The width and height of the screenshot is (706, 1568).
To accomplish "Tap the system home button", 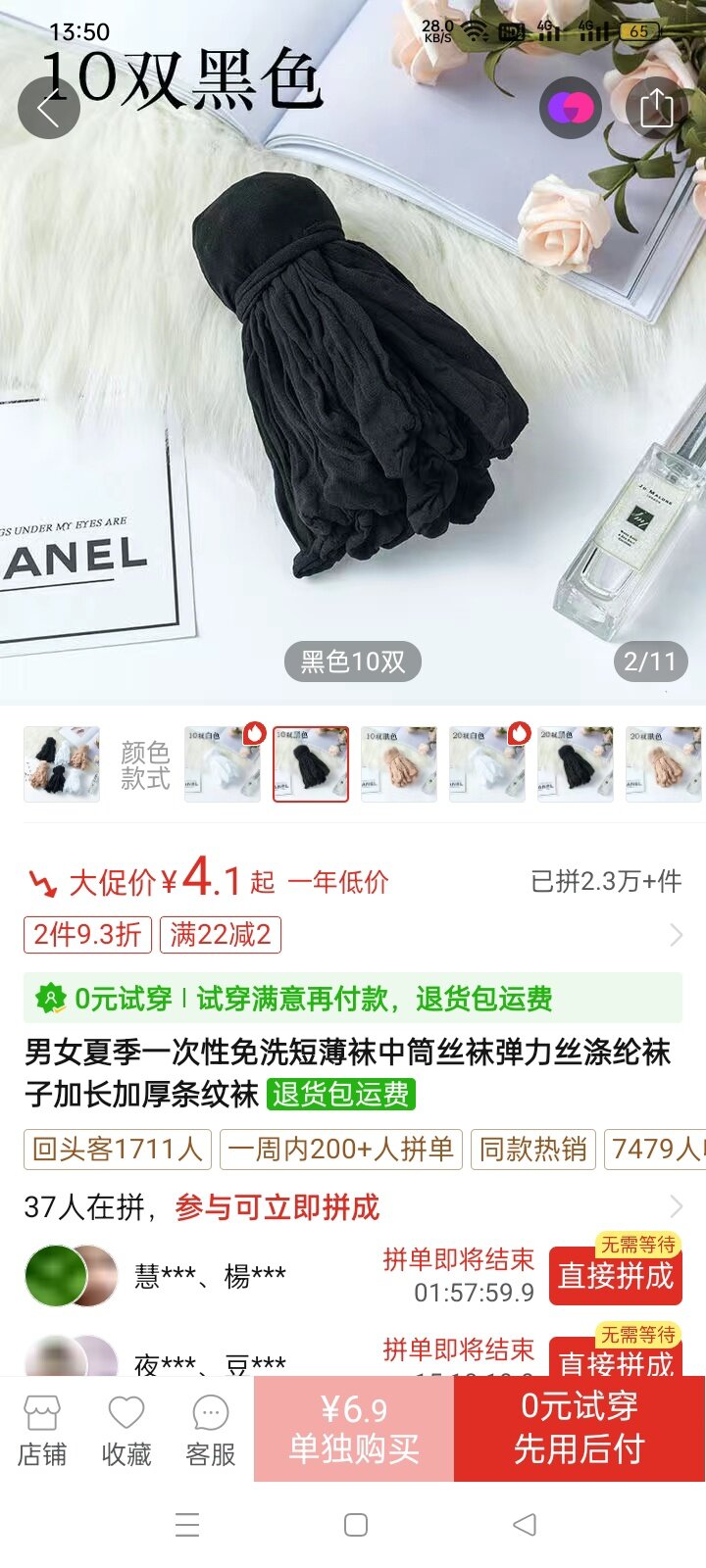I will pyautogui.click(x=356, y=1525).
